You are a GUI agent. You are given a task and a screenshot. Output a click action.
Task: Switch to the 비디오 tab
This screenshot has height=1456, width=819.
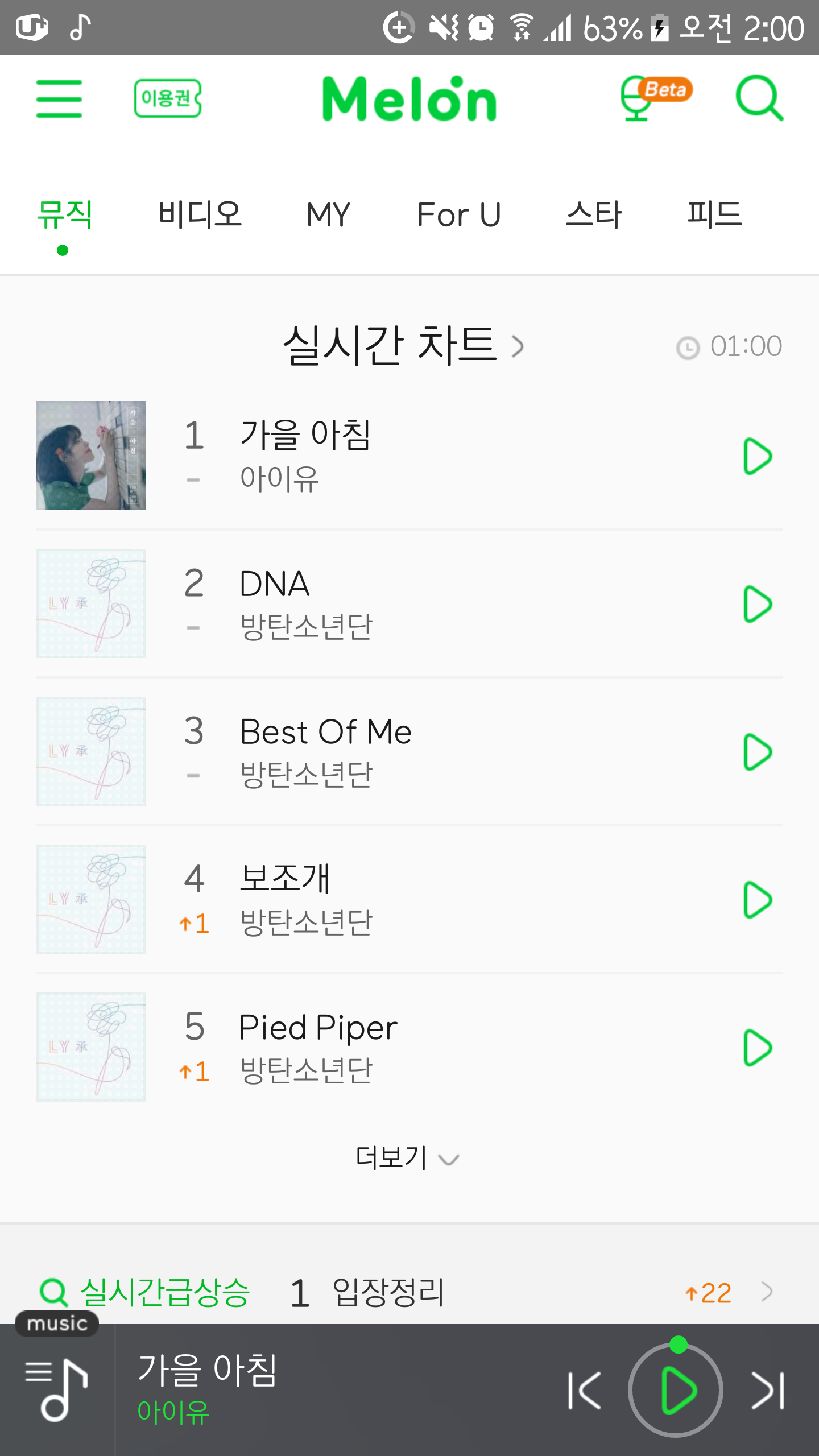point(200,214)
